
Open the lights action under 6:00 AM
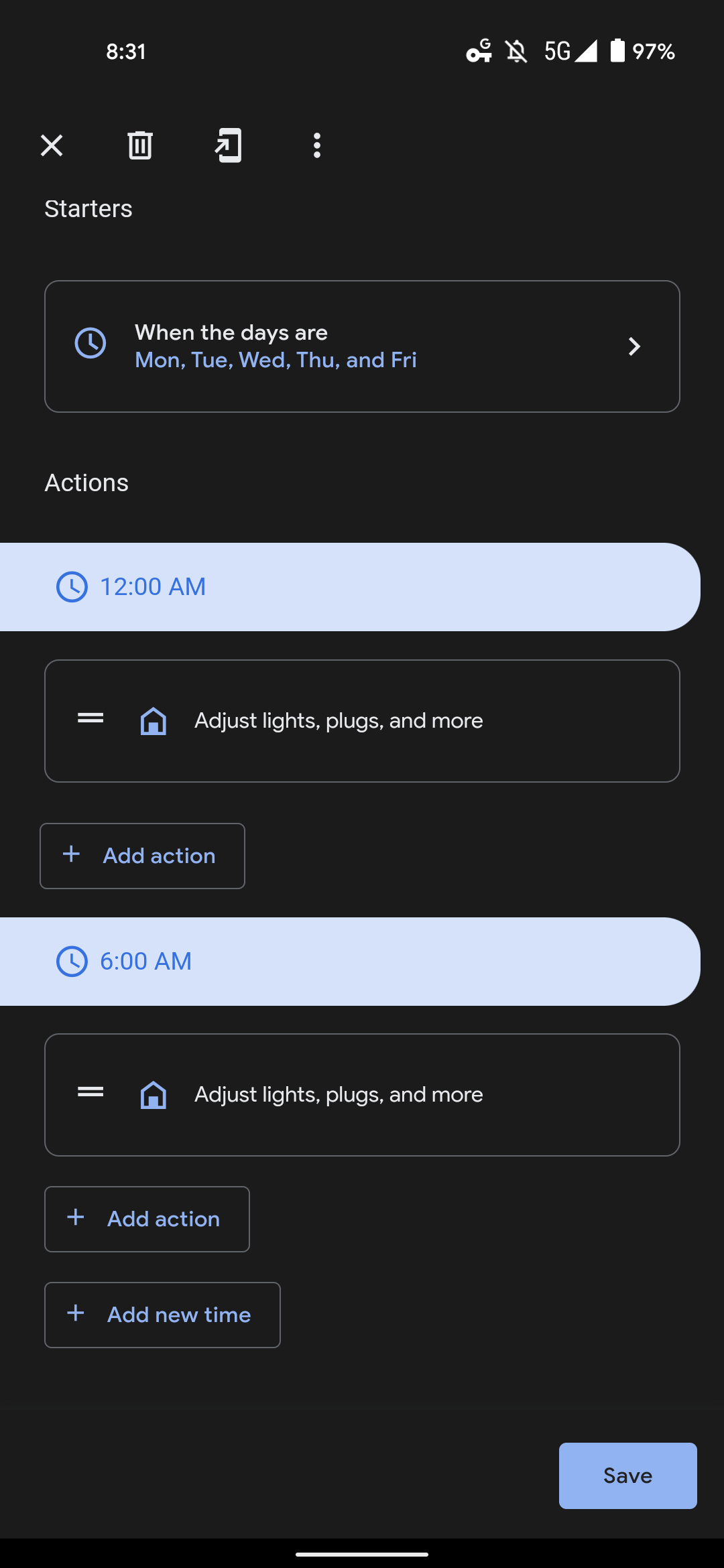[x=362, y=1095]
